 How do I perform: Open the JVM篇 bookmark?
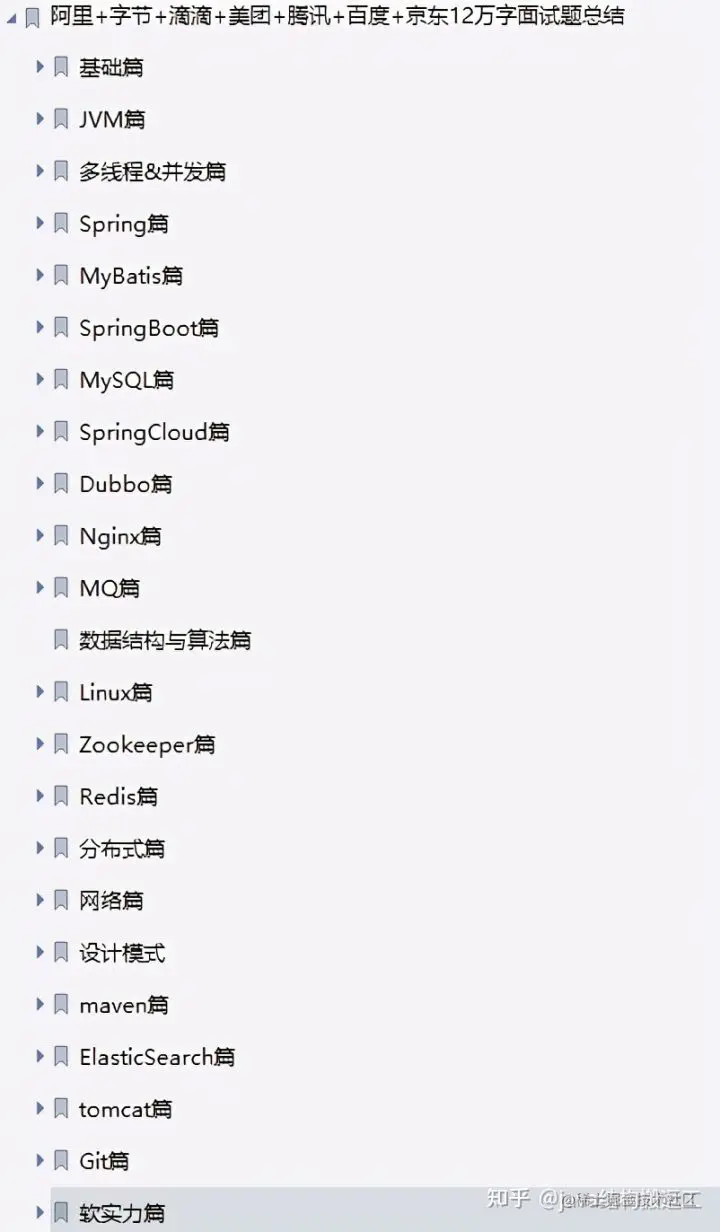pyautogui.click(x=112, y=119)
